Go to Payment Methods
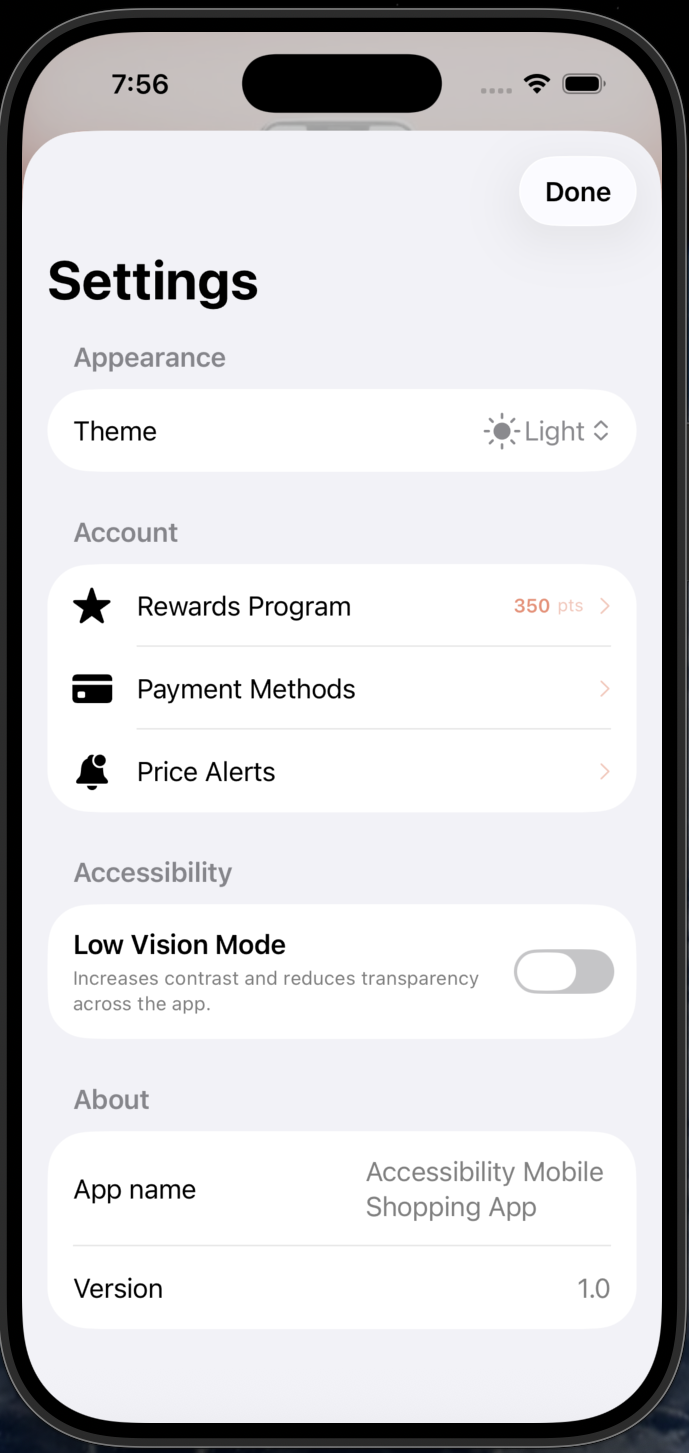The image size is (689, 1453). [x=342, y=689]
